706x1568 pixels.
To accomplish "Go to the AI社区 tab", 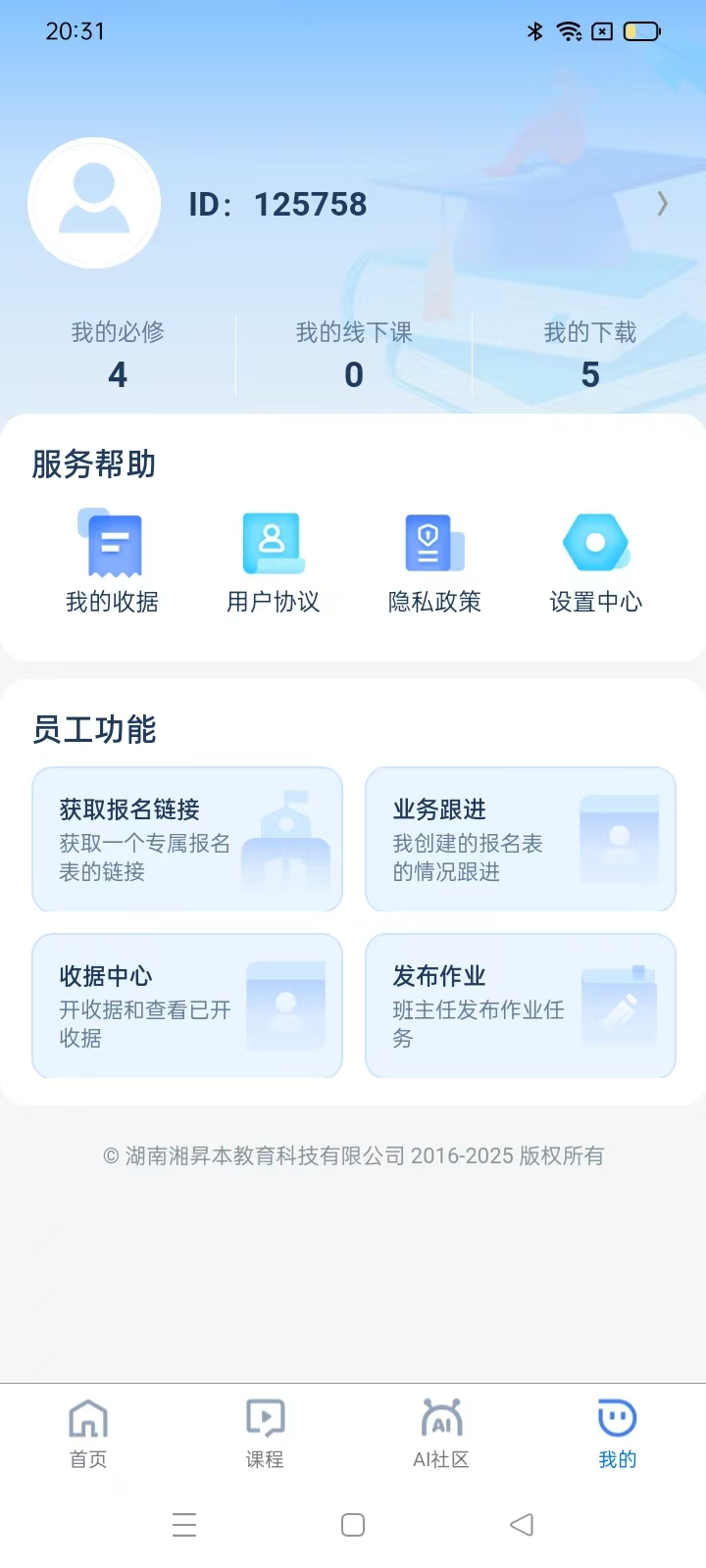I will tap(441, 1433).
